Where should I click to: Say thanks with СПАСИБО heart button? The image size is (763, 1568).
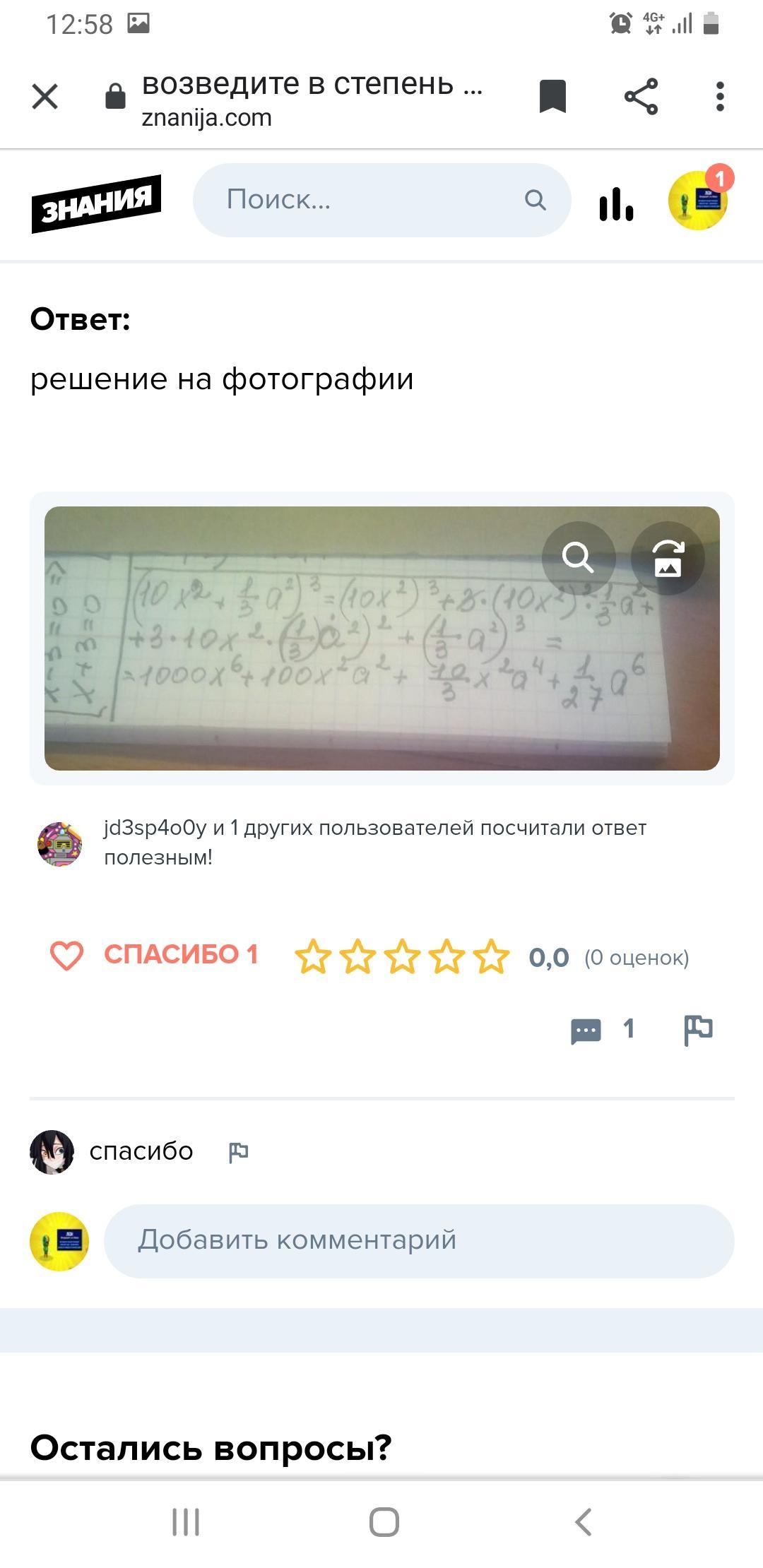154,955
